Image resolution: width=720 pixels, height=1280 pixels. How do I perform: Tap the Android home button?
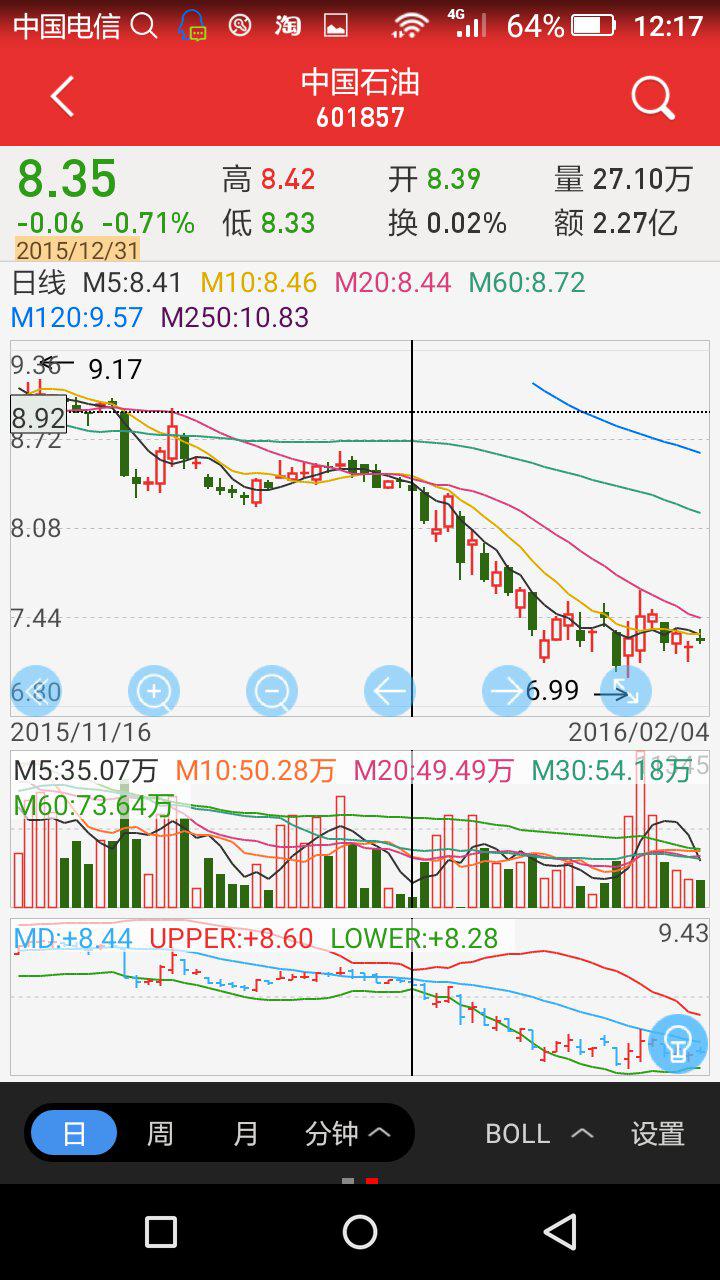tap(360, 1232)
